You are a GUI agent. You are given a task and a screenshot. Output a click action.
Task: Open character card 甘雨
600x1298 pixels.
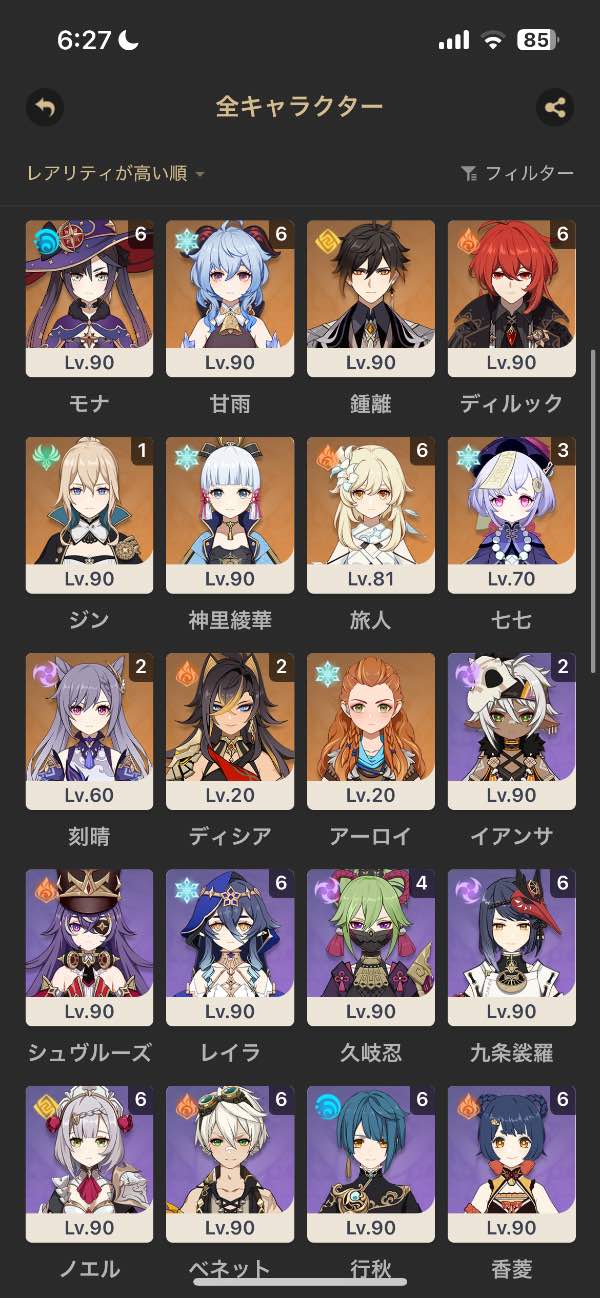(230, 298)
